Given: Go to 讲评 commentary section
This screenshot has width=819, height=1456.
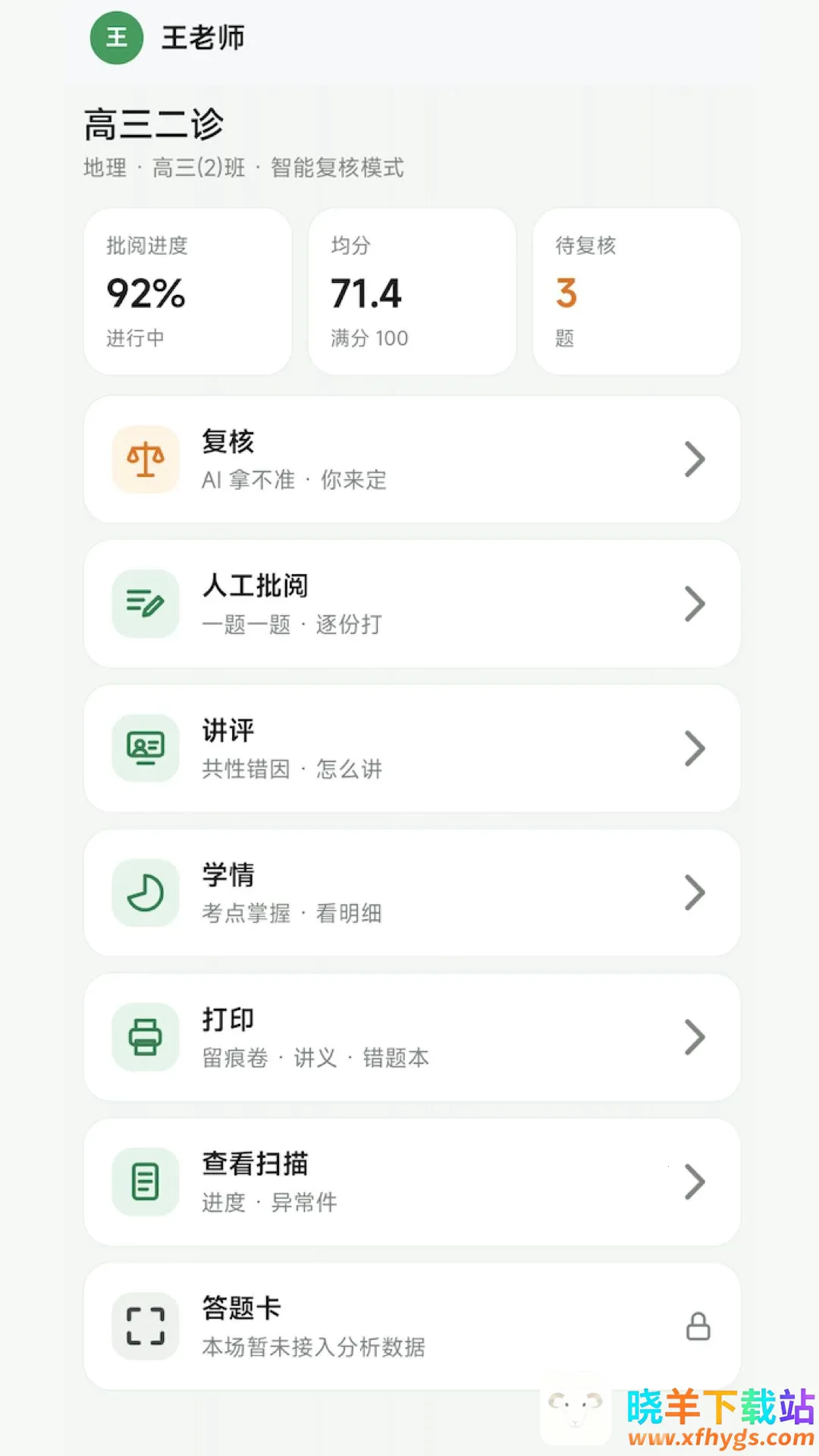Looking at the screenshot, I should 412,748.
